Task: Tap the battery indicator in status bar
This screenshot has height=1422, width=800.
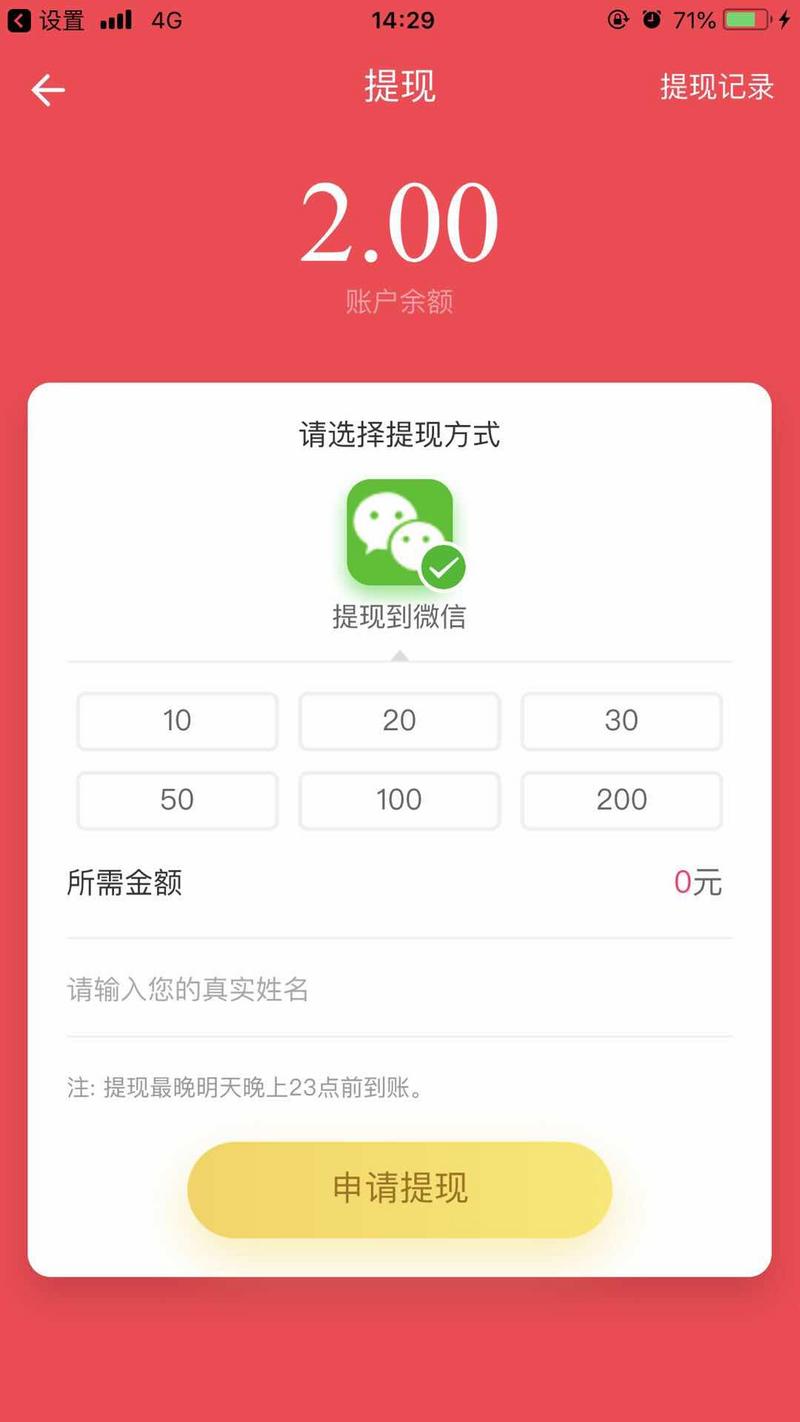Action: (x=744, y=17)
